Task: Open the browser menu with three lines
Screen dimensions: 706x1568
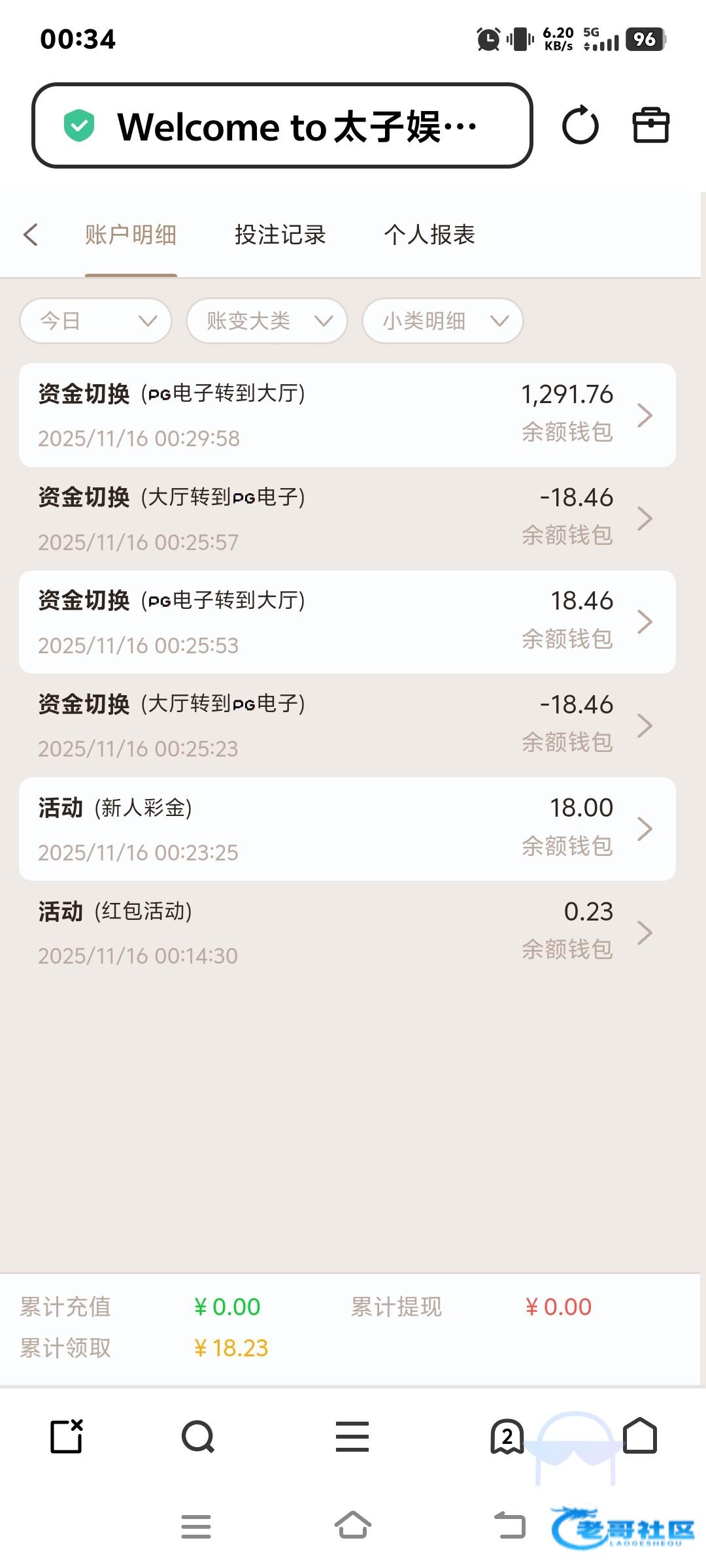Action: [x=352, y=1437]
